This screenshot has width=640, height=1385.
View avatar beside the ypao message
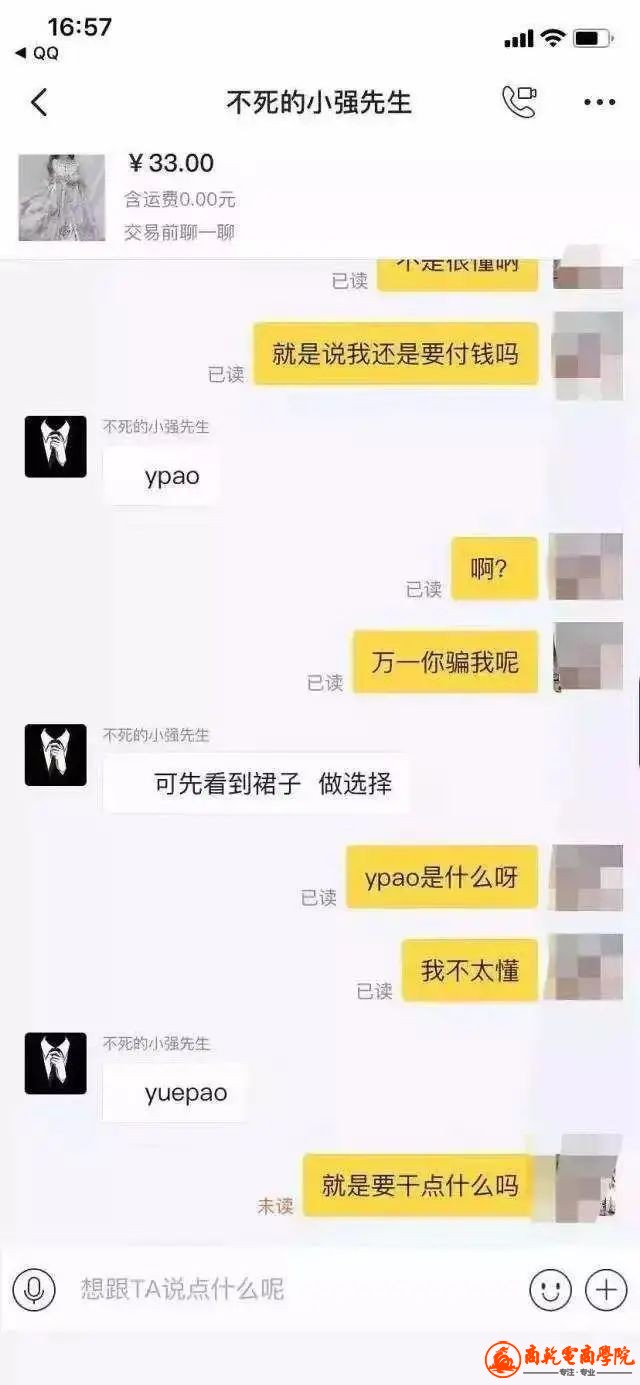55,446
